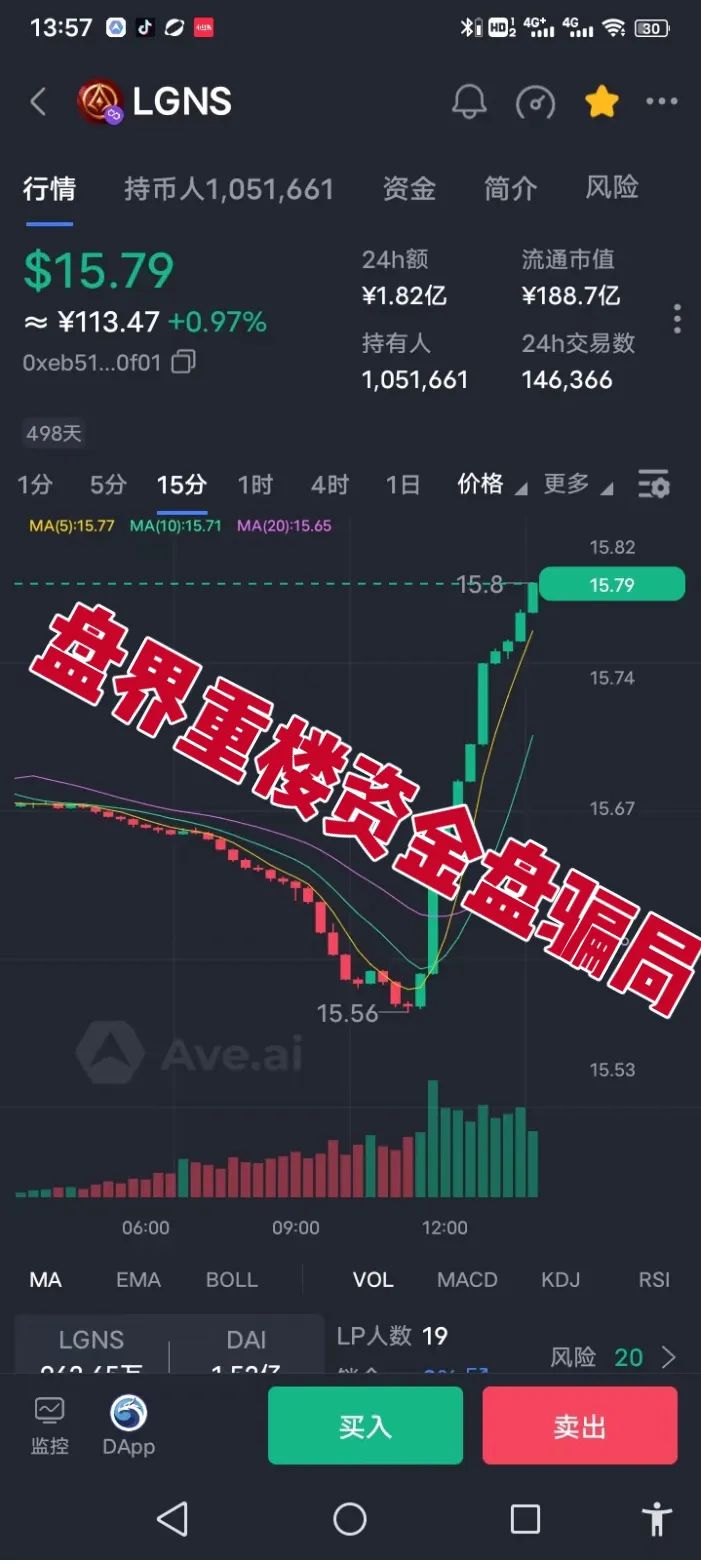Expand the 更多 intervals dropdown
The width and height of the screenshot is (701, 1565).
[577, 485]
